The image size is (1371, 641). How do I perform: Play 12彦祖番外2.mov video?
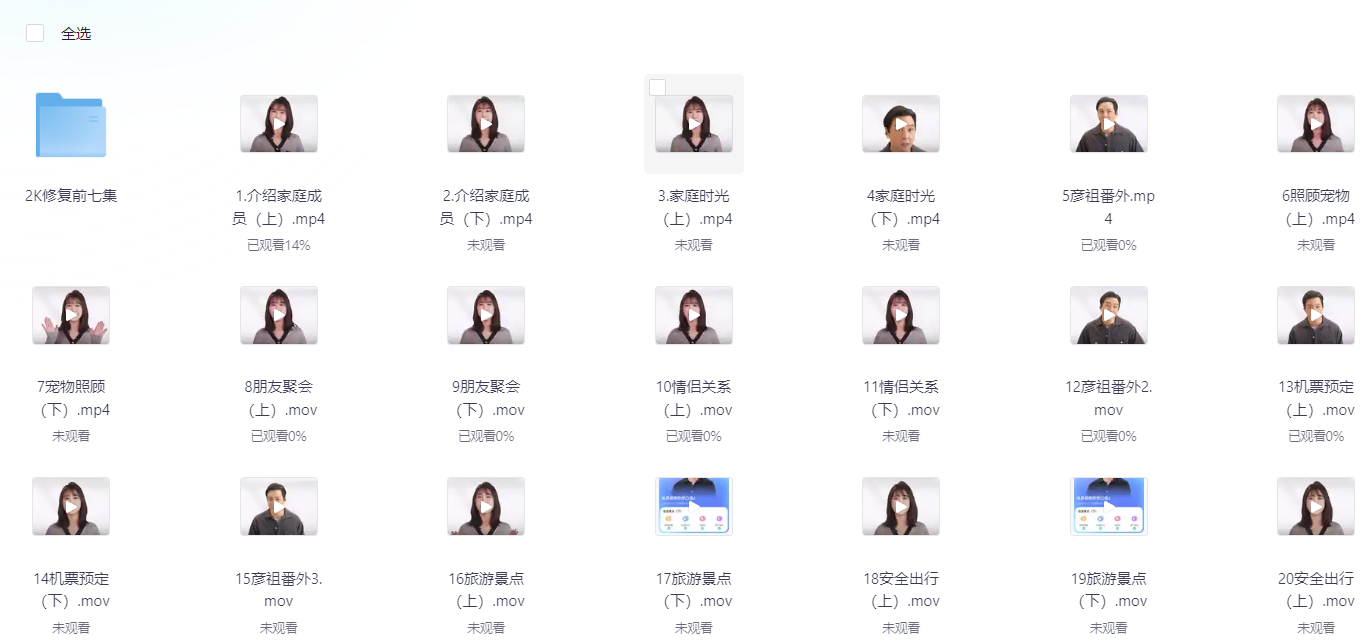tap(1108, 315)
